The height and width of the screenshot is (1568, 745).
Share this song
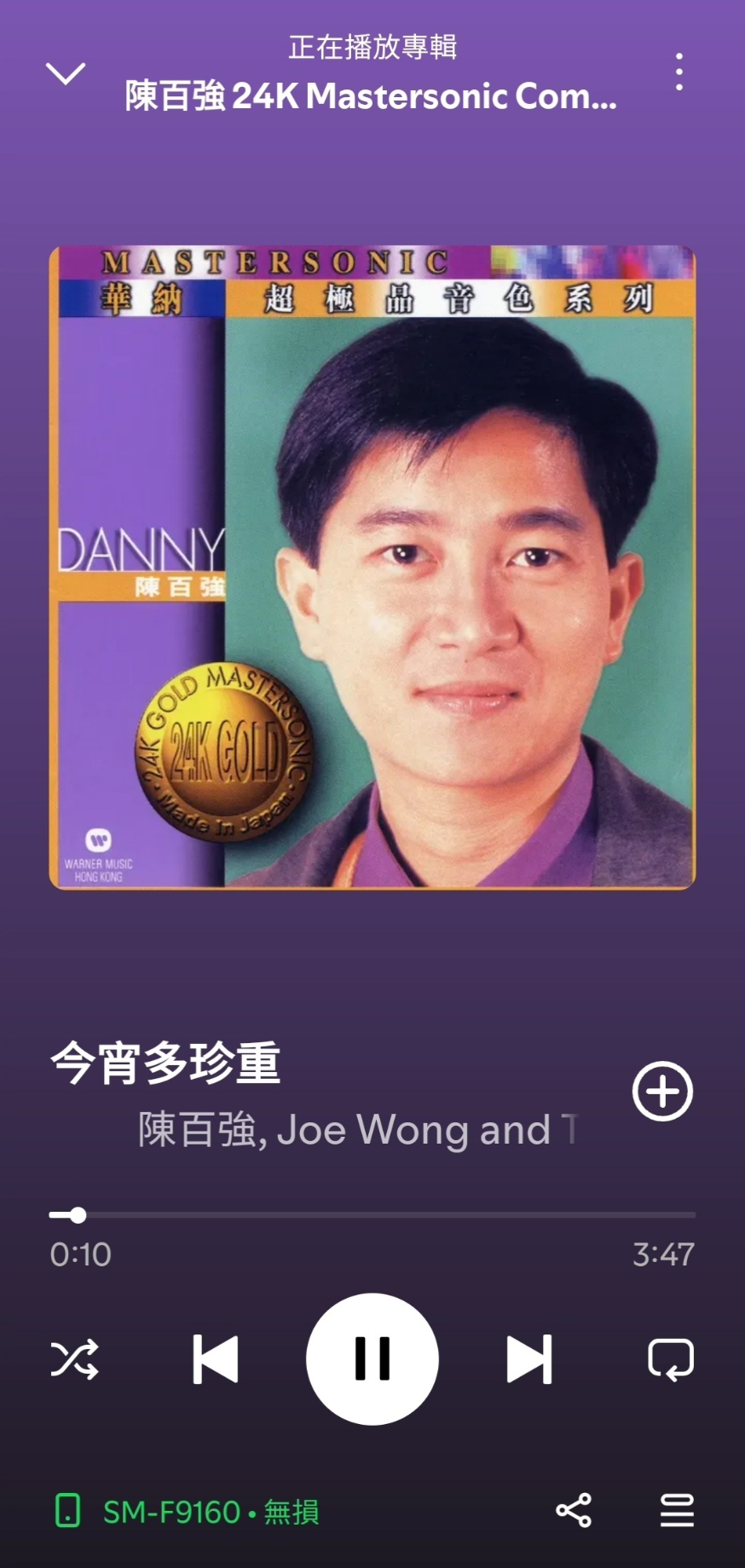[x=574, y=1511]
